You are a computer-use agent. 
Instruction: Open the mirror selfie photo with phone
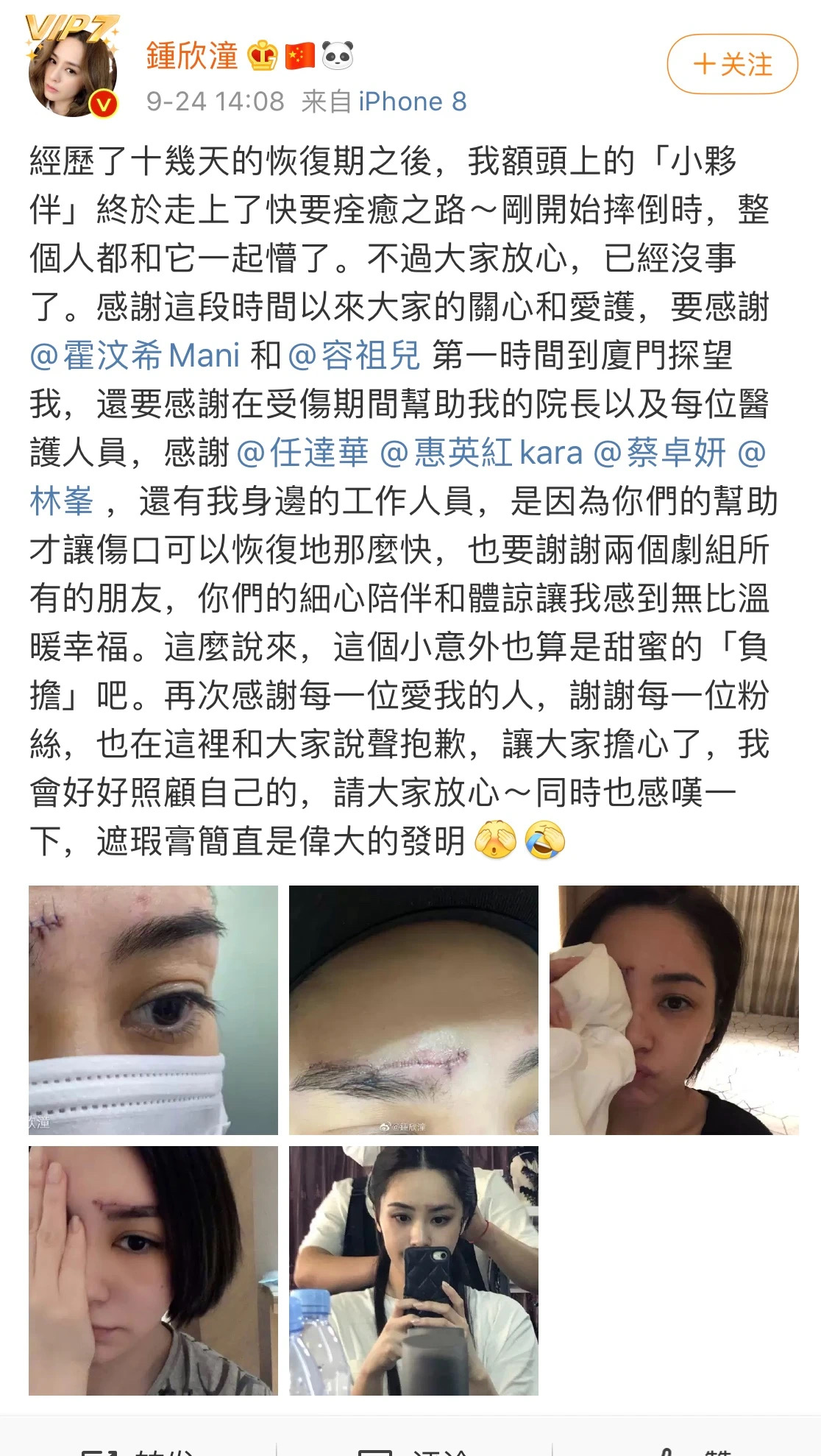click(x=413, y=1270)
